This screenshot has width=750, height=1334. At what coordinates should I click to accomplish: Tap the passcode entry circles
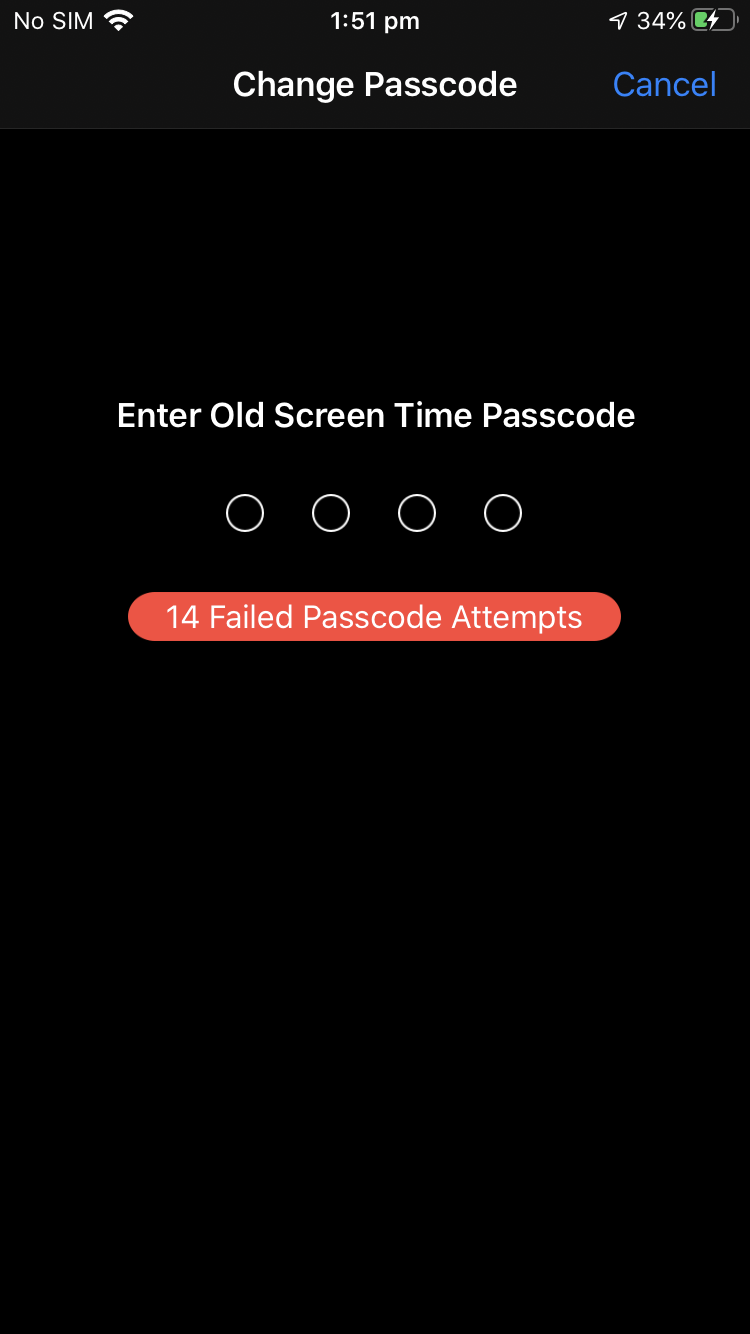373,513
